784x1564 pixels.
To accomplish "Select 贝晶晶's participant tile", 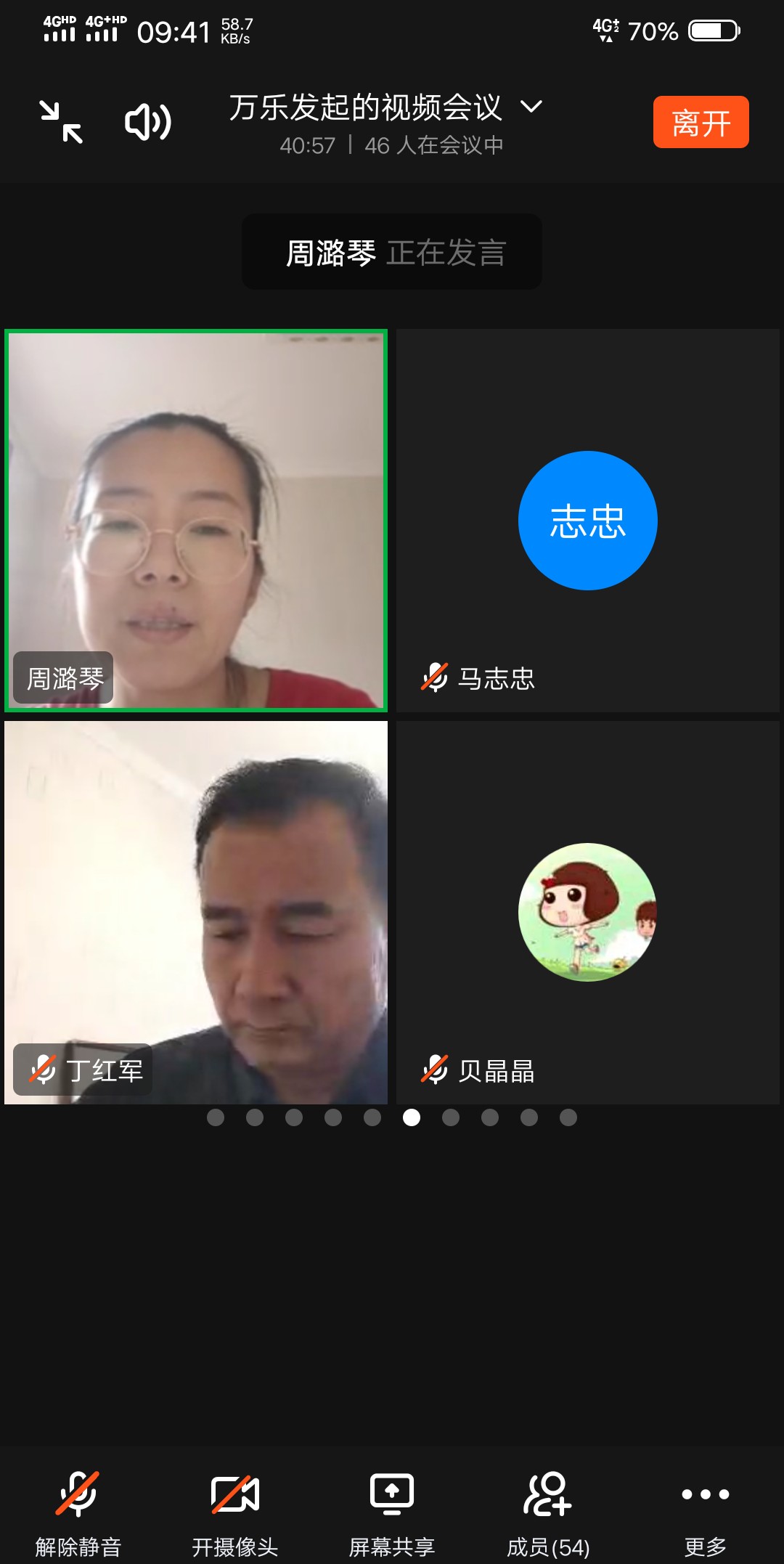I will click(x=588, y=912).
